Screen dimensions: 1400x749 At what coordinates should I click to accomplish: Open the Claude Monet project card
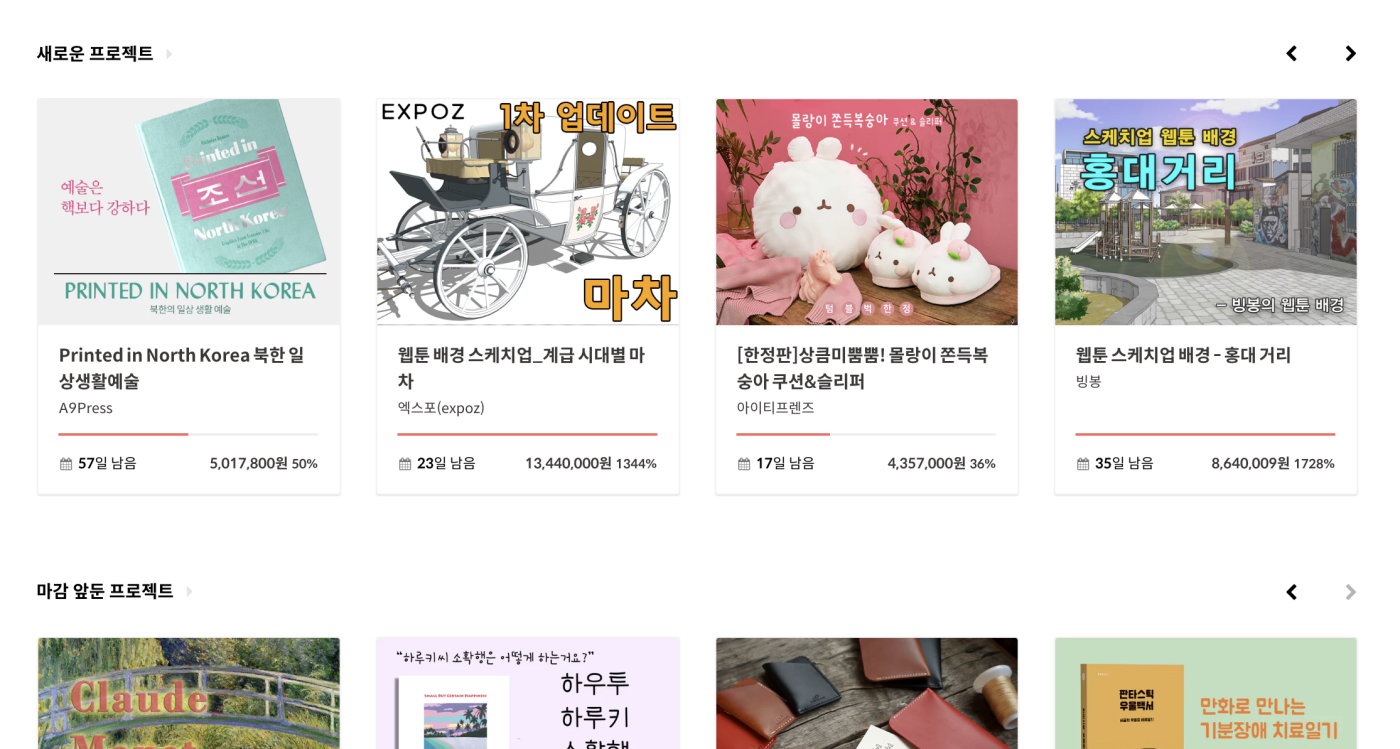pyautogui.click(x=189, y=693)
